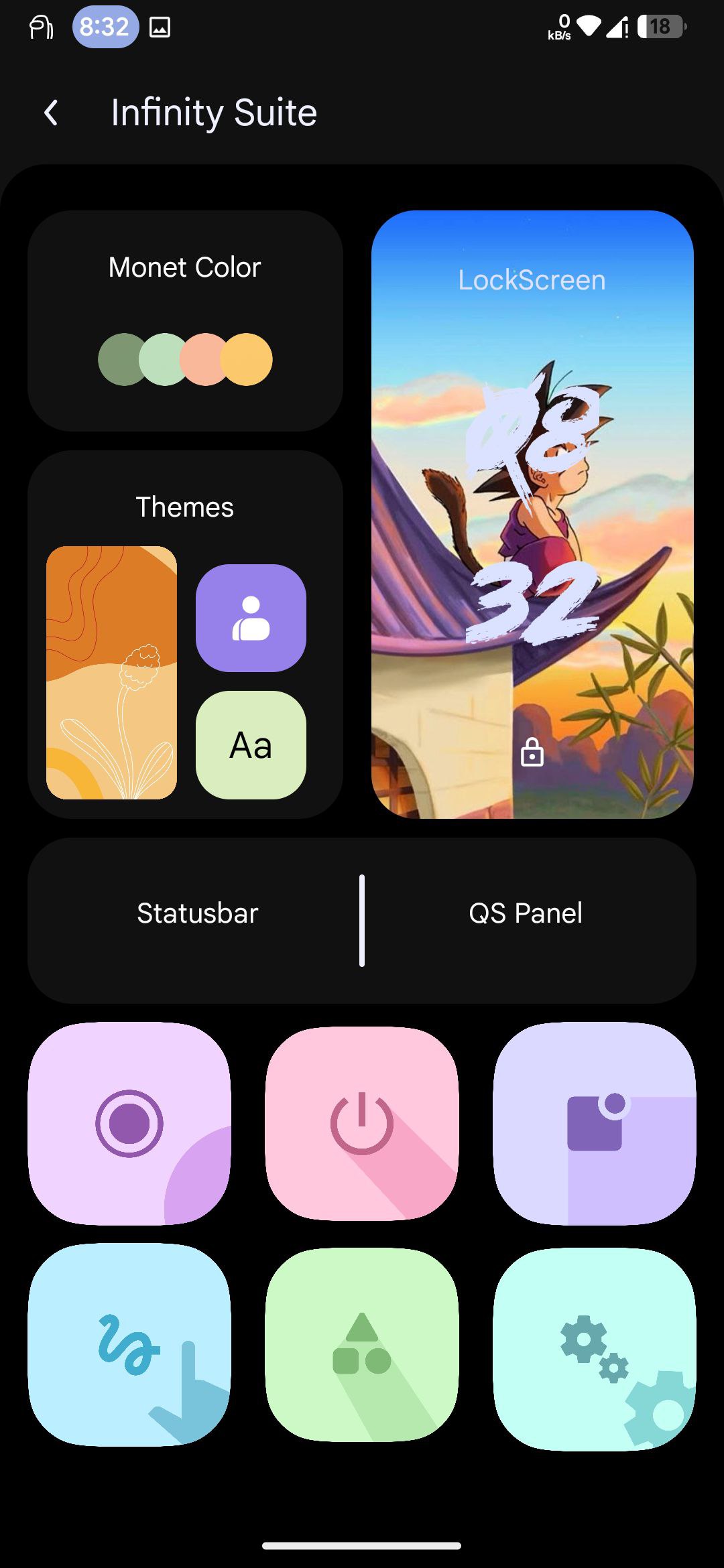Viewport: 724px width, 1568px height.
Task: Open the Aa font tile in Themes
Action: [x=251, y=745]
